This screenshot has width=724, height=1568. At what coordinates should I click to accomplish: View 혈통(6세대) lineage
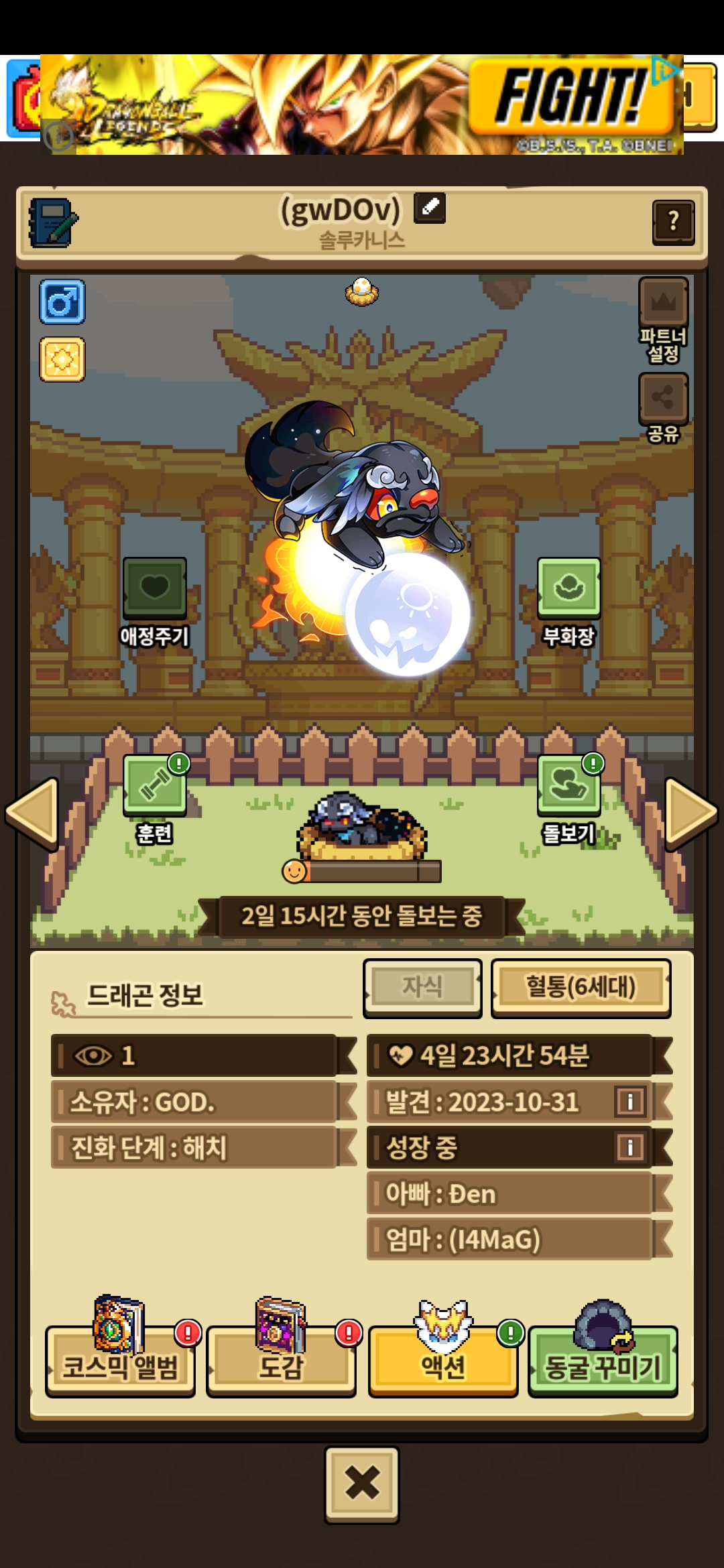click(x=581, y=988)
